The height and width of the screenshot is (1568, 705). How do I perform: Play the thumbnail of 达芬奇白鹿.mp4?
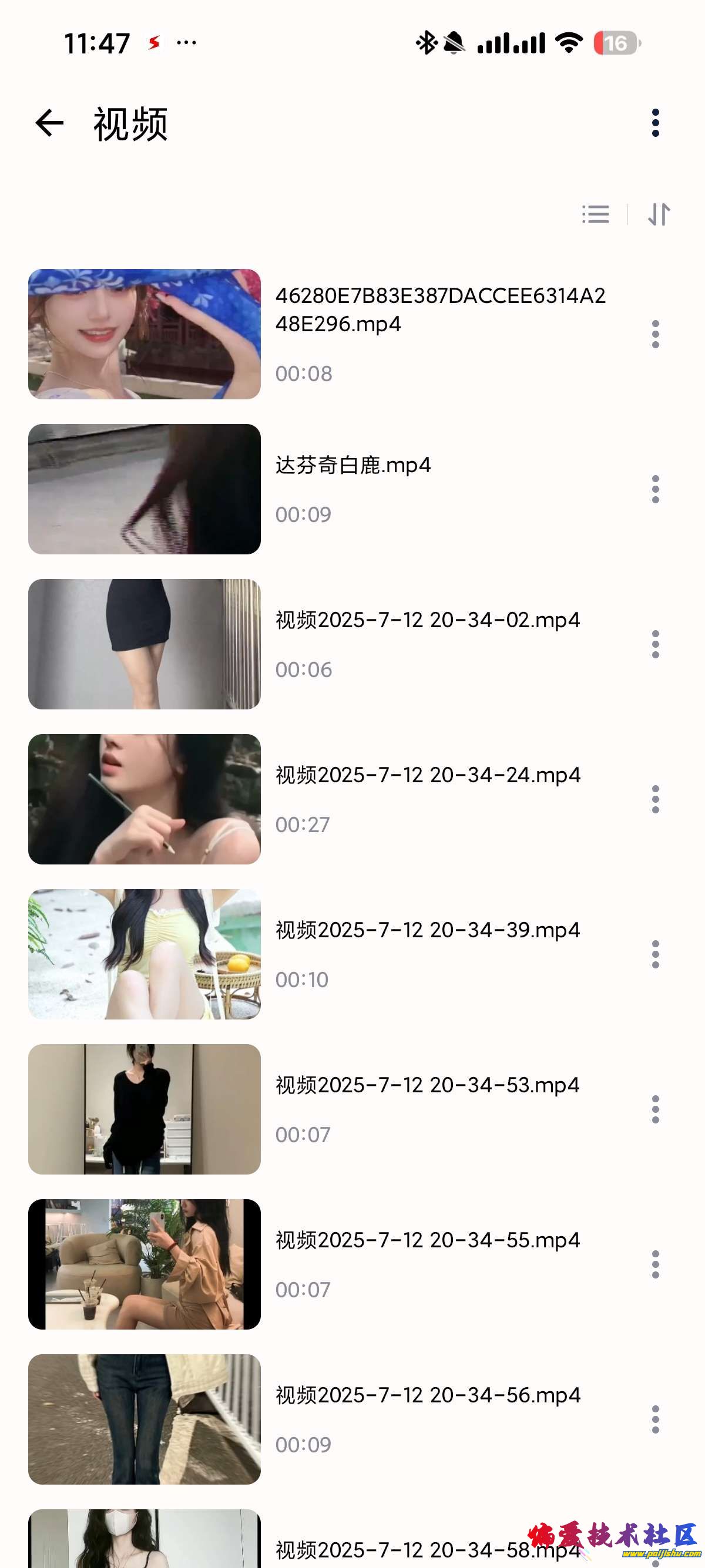[143, 487]
